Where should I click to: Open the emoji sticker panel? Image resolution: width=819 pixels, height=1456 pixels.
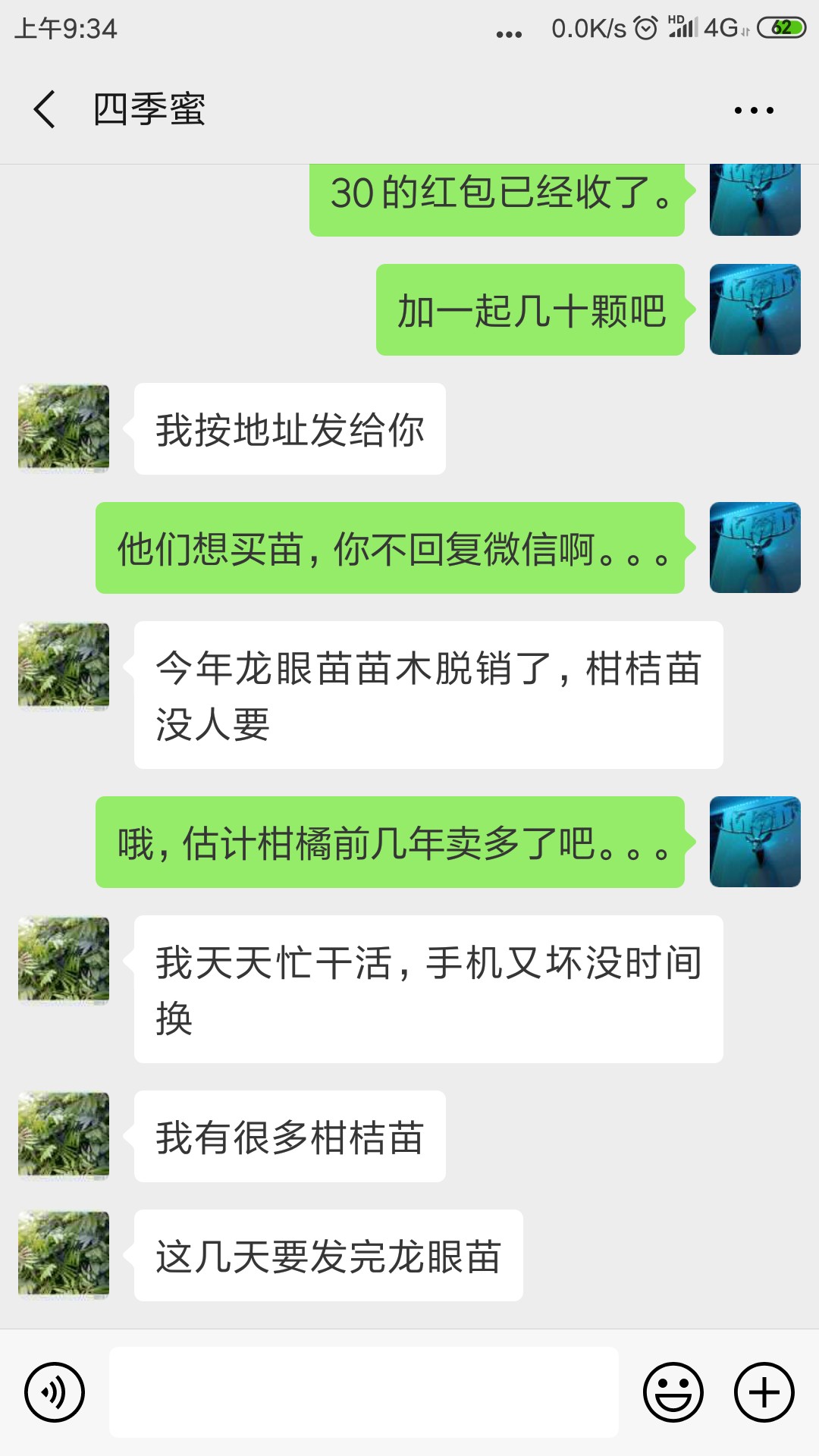pos(673,1392)
